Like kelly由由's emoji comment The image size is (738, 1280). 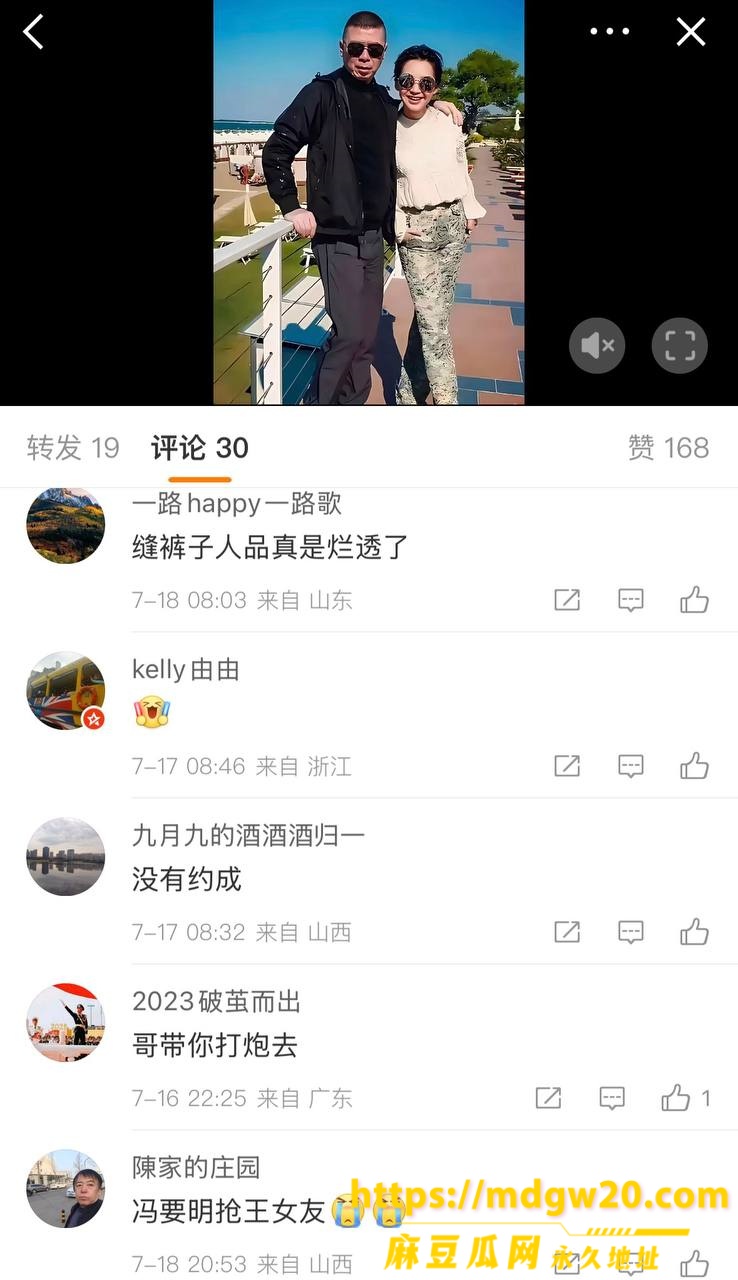pyautogui.click(x=694, y=766)
